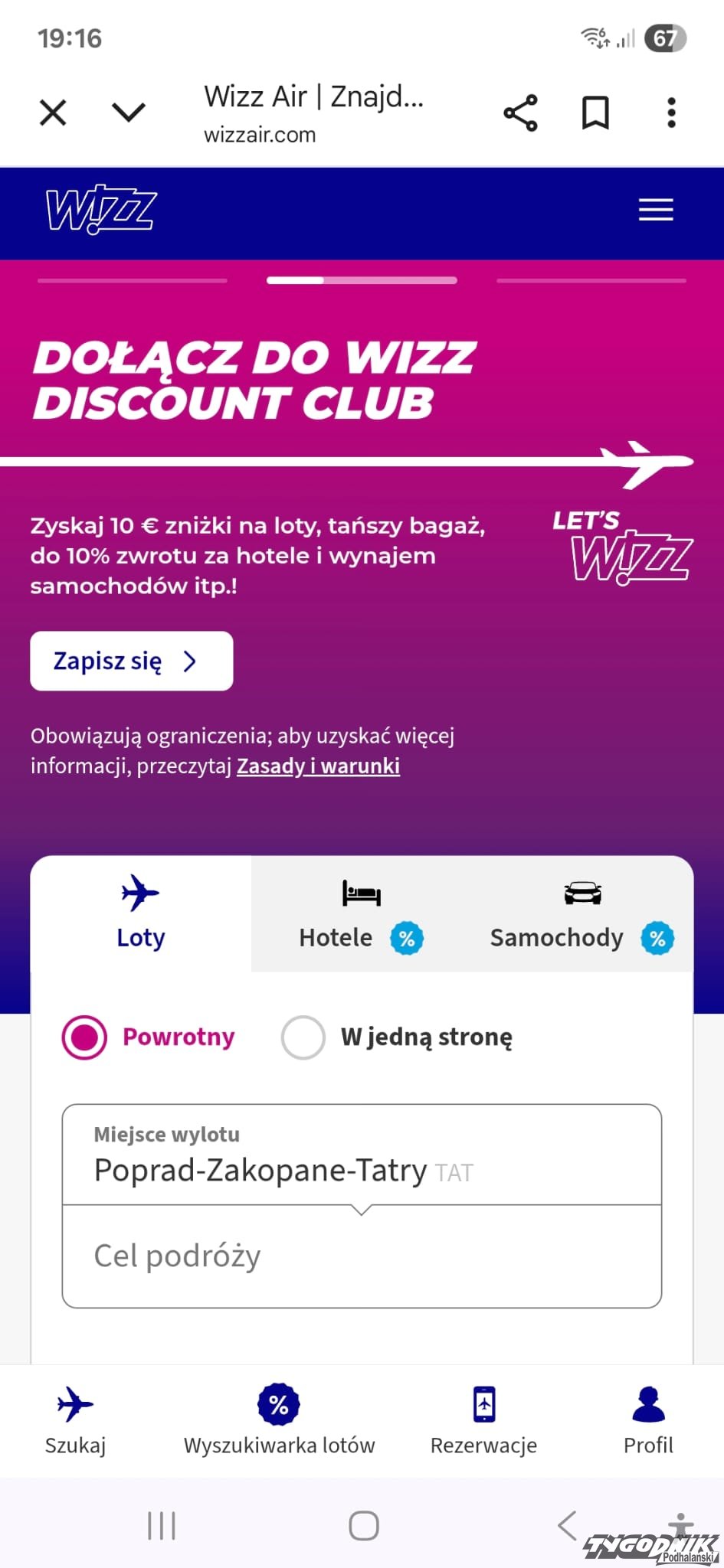
Task: Open the Zasady i warunki link
Action: pyautogui.click(x=318, y=766)
